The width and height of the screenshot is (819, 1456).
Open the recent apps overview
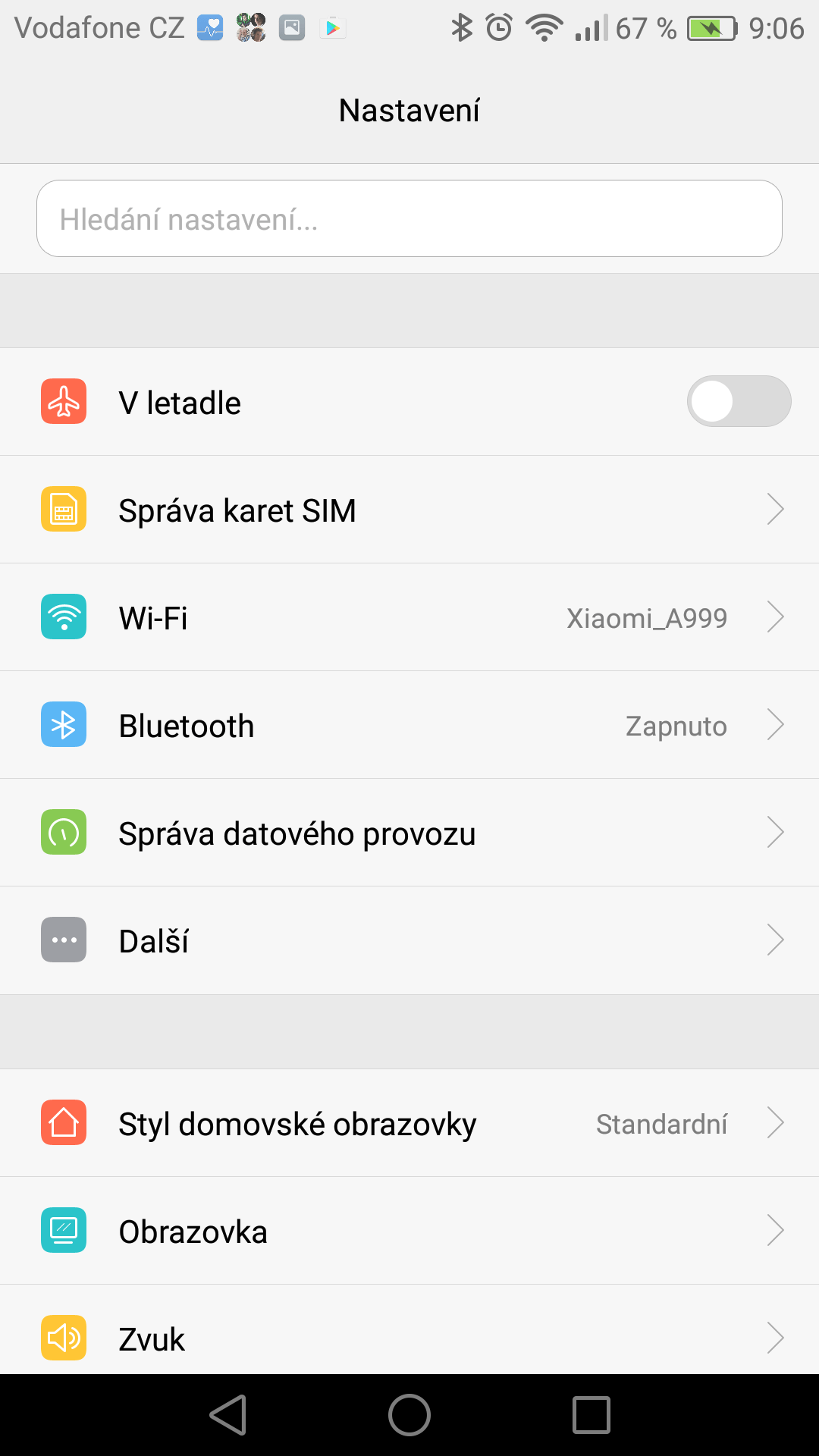[591, 1415]
